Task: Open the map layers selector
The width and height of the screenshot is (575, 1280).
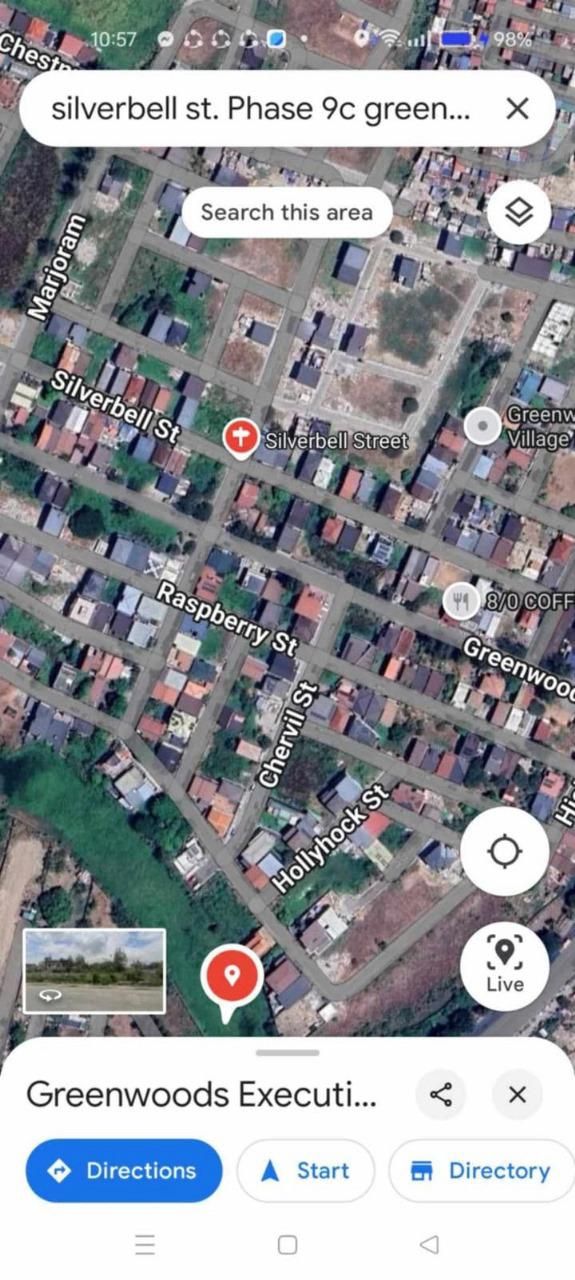Action: 518,212
